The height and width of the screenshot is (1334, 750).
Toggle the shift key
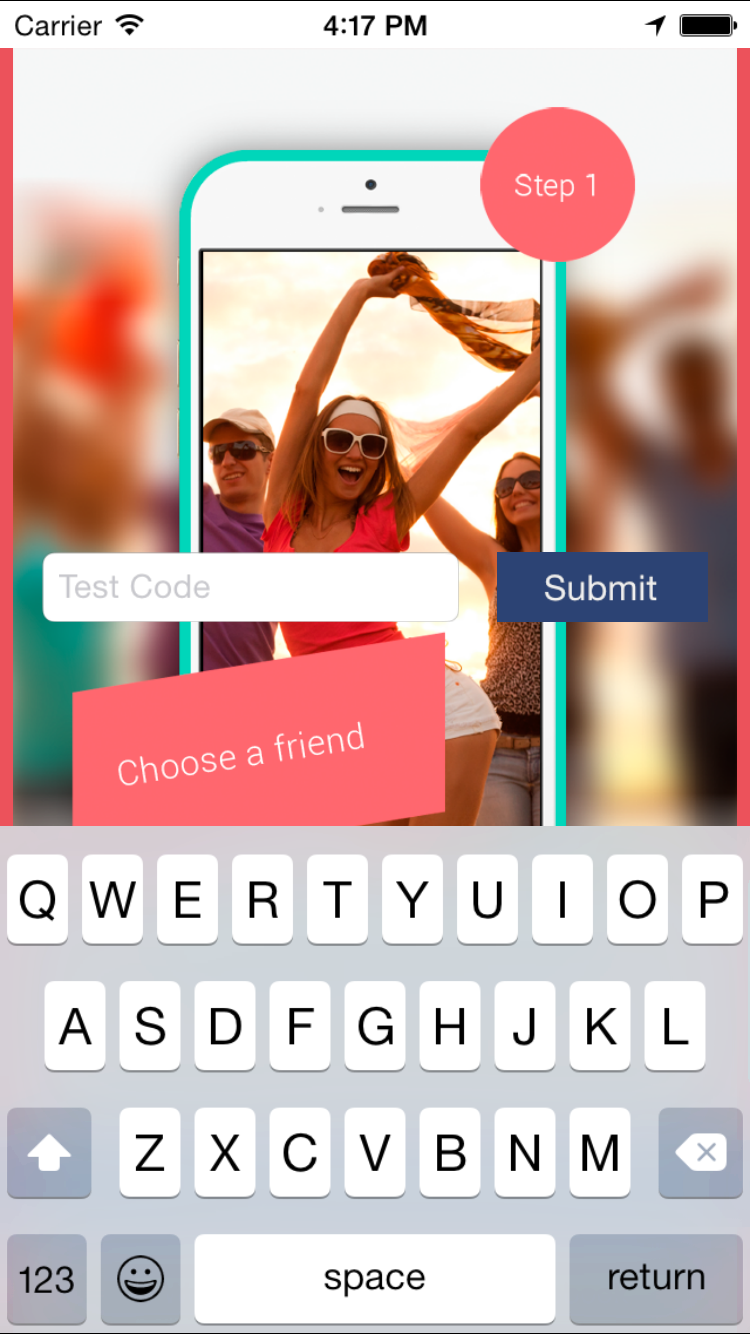pyautogui.click(x=49, y=1153)
